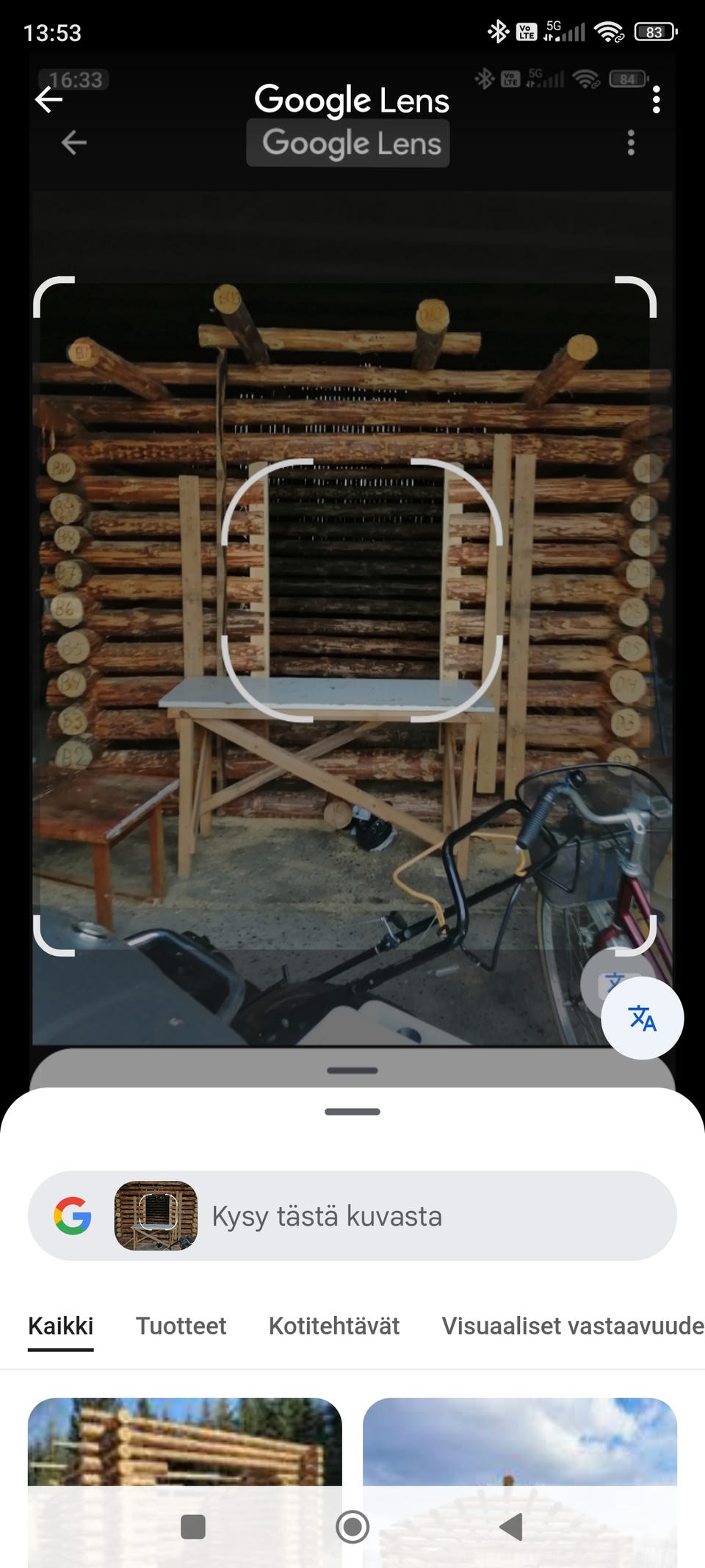
Task: Tap the translate floating button
Action: coord(642,1018)
